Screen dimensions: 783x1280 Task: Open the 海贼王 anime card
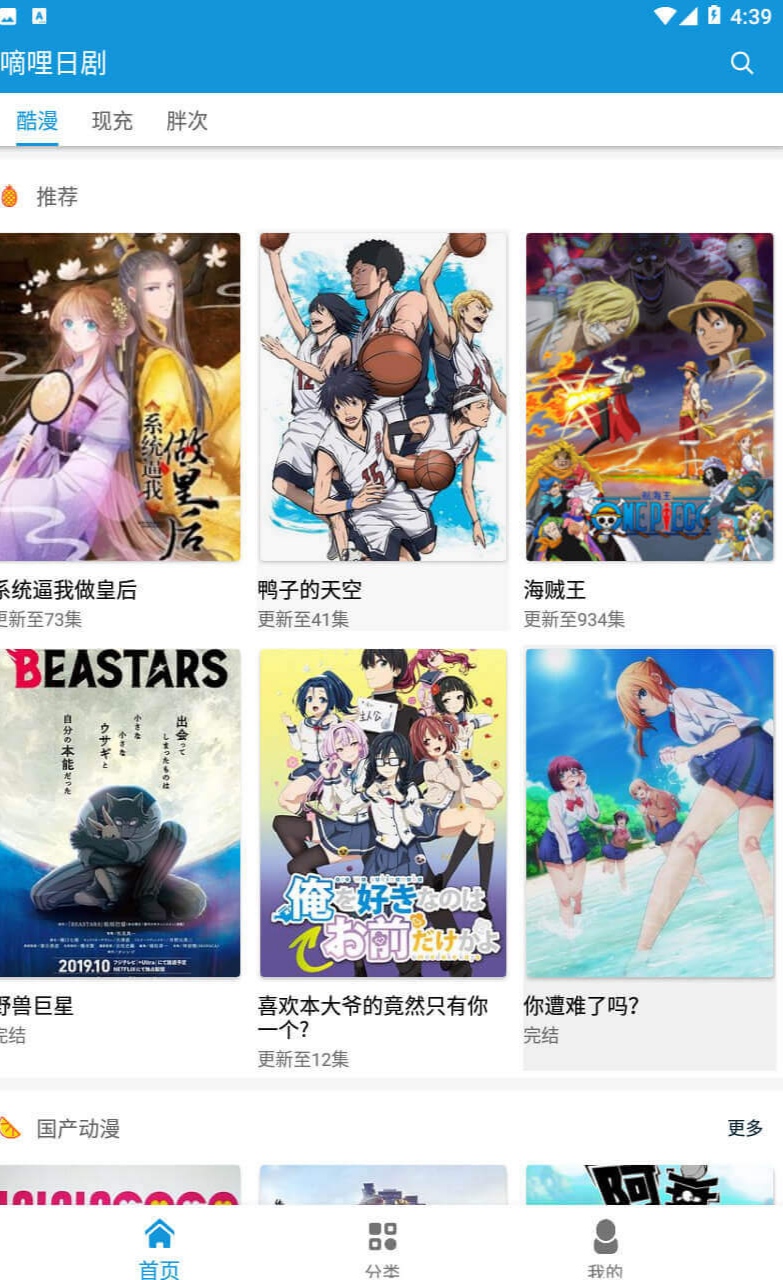pos(649,432)
